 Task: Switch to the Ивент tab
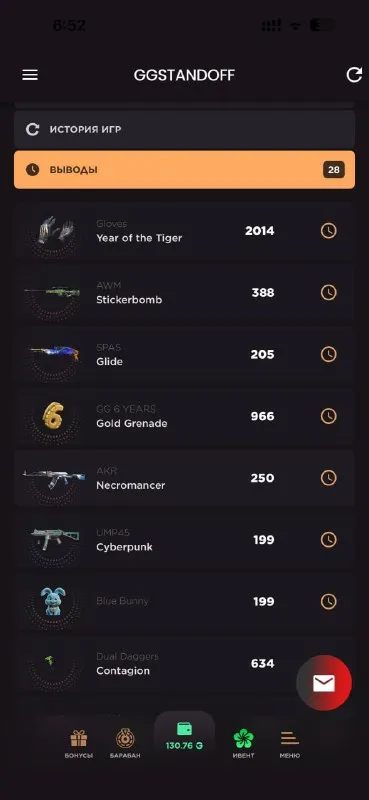(243, 744)
